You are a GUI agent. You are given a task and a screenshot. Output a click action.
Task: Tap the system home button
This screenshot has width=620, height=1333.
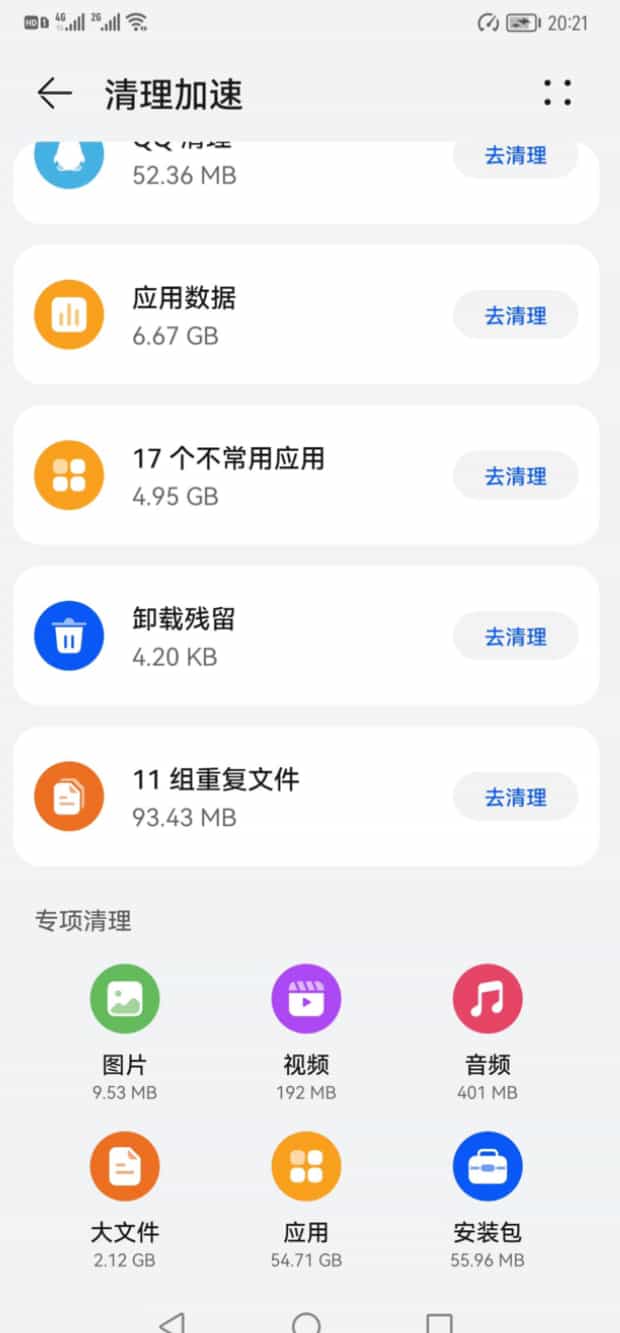(306, 1322)
